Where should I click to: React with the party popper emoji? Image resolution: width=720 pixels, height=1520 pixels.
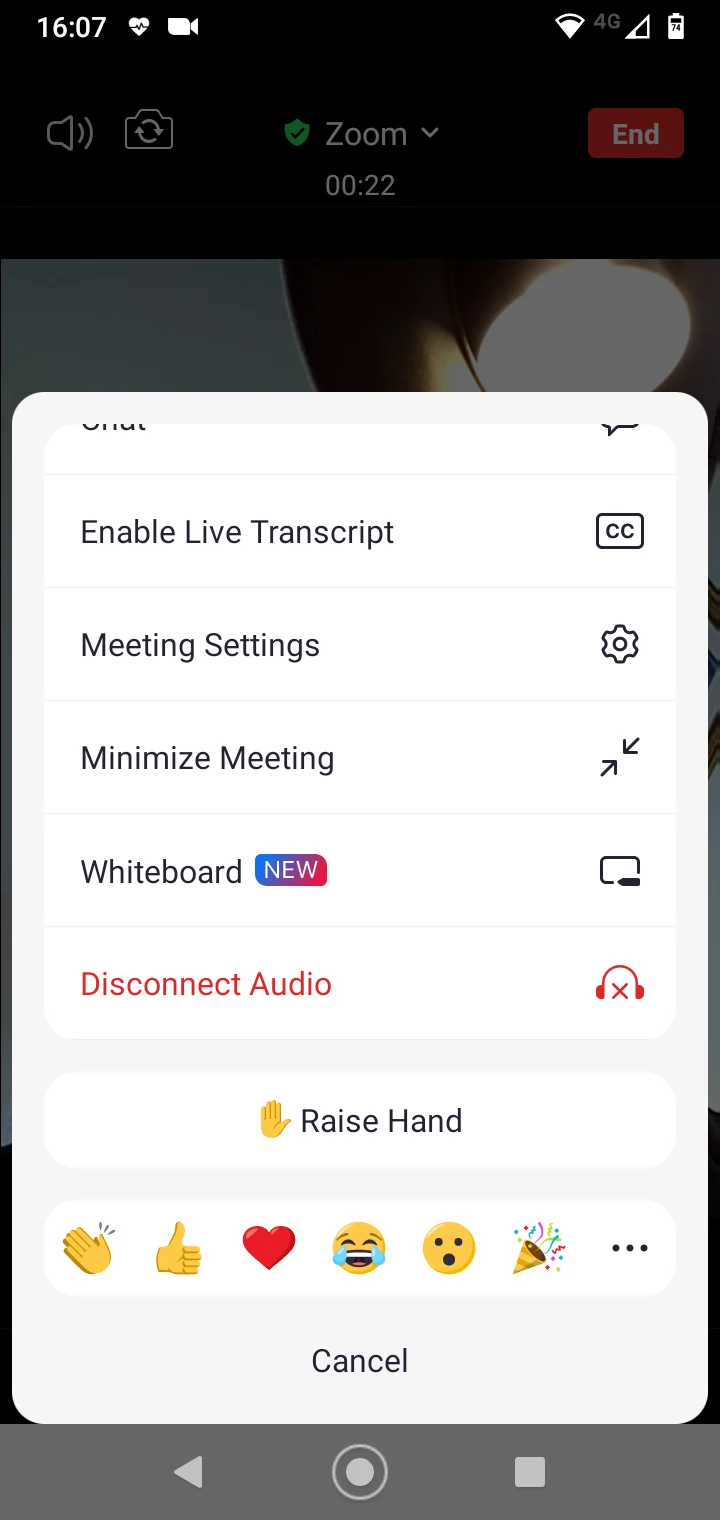click(x=539, y=1249)
